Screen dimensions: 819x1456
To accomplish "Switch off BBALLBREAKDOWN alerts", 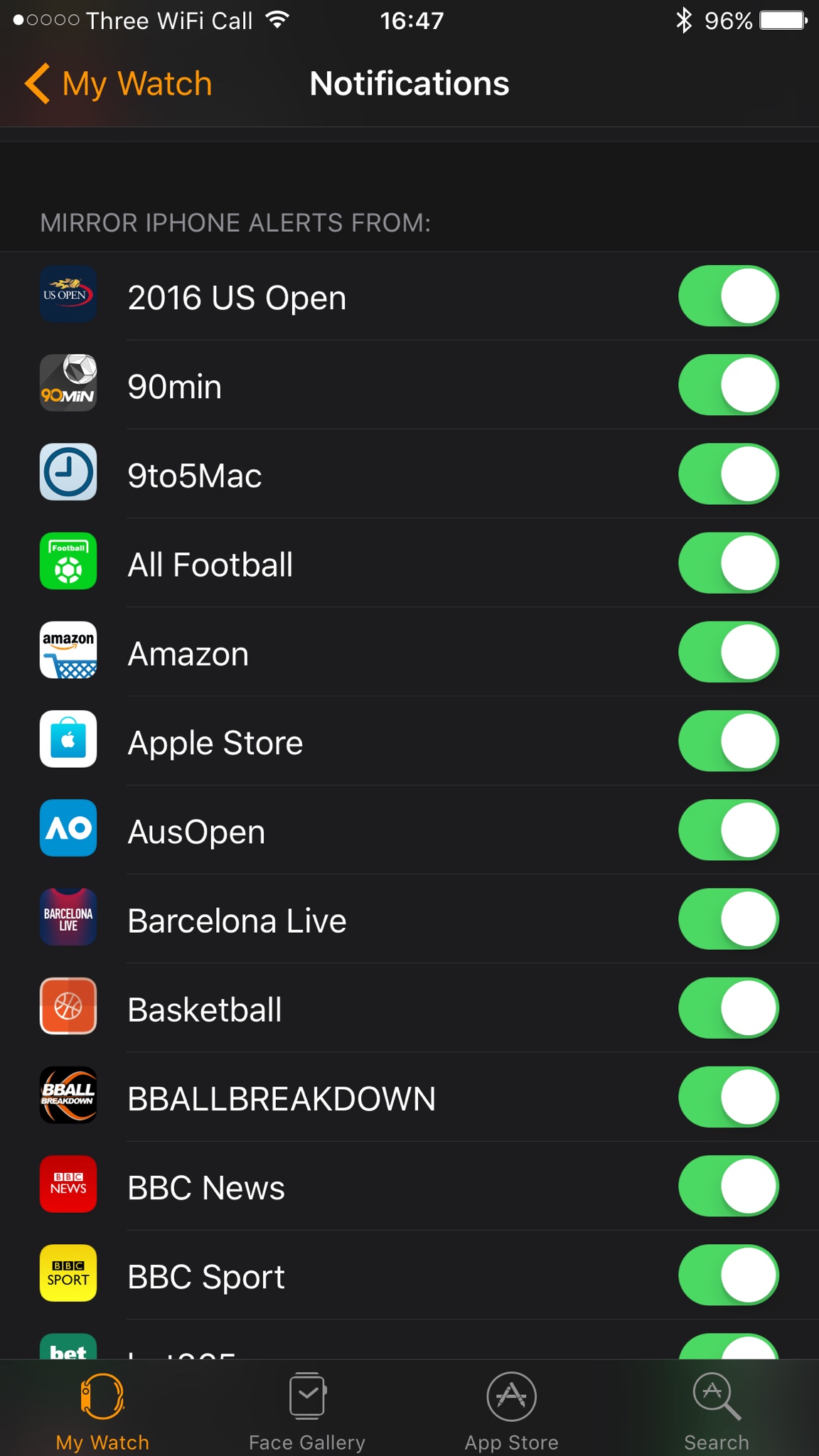I will [x=728, y=1097].
